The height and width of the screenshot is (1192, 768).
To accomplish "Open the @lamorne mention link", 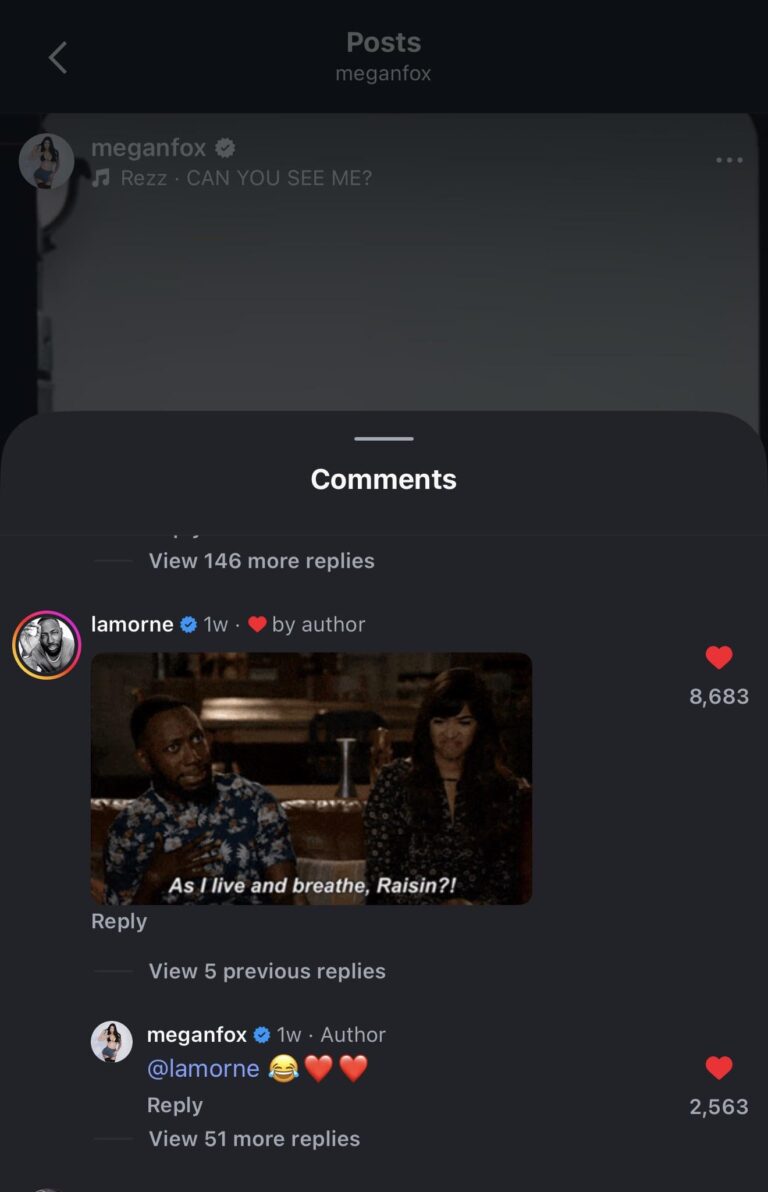I will (x=203, y=1069).
